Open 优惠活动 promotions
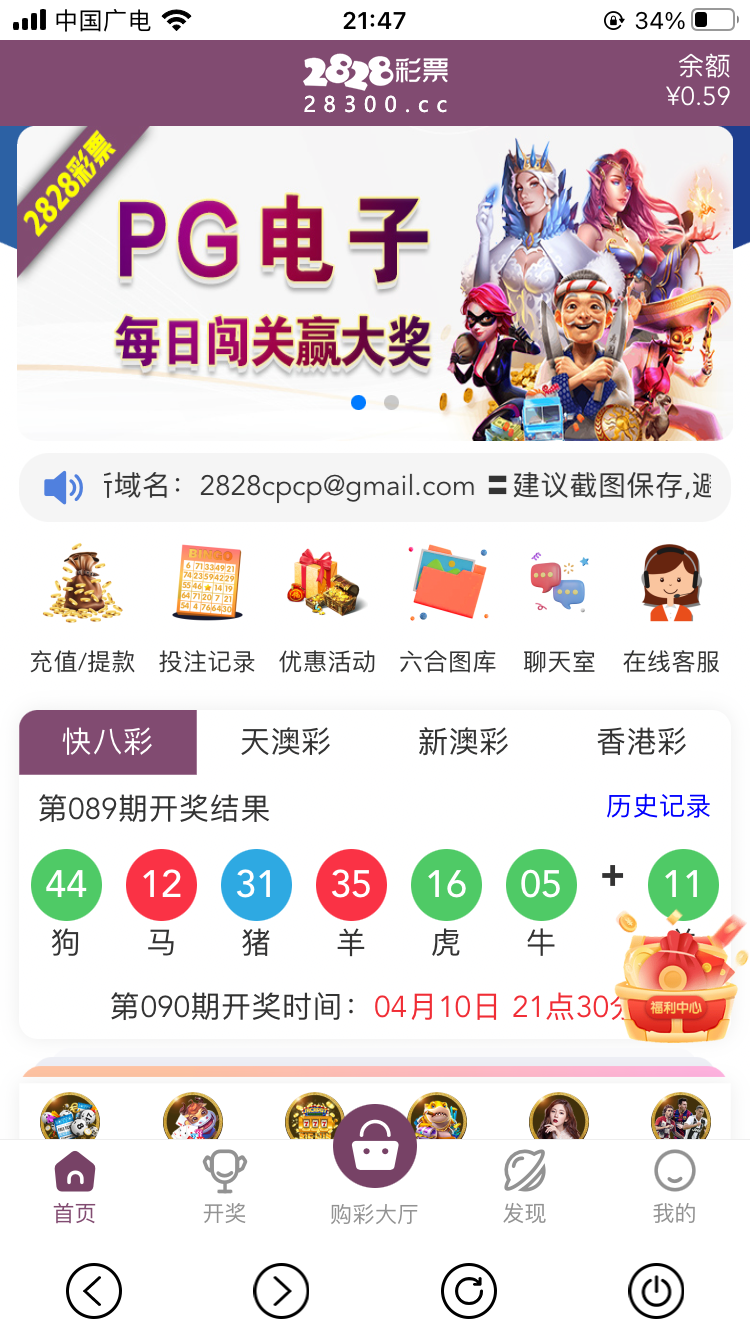Viewport: 750px width, 1334px height. pos(327,607)
